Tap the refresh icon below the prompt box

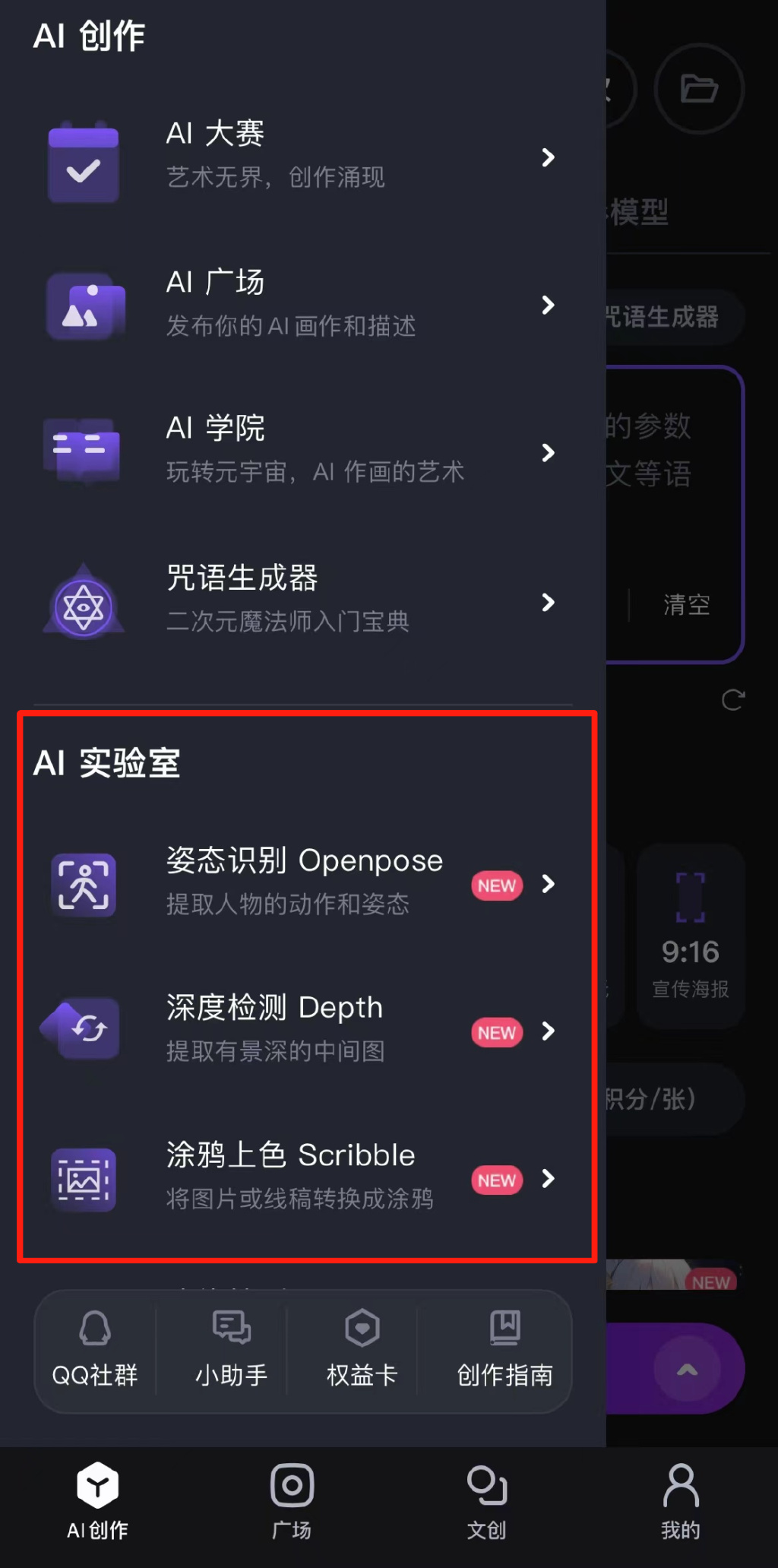click(732, 700)
